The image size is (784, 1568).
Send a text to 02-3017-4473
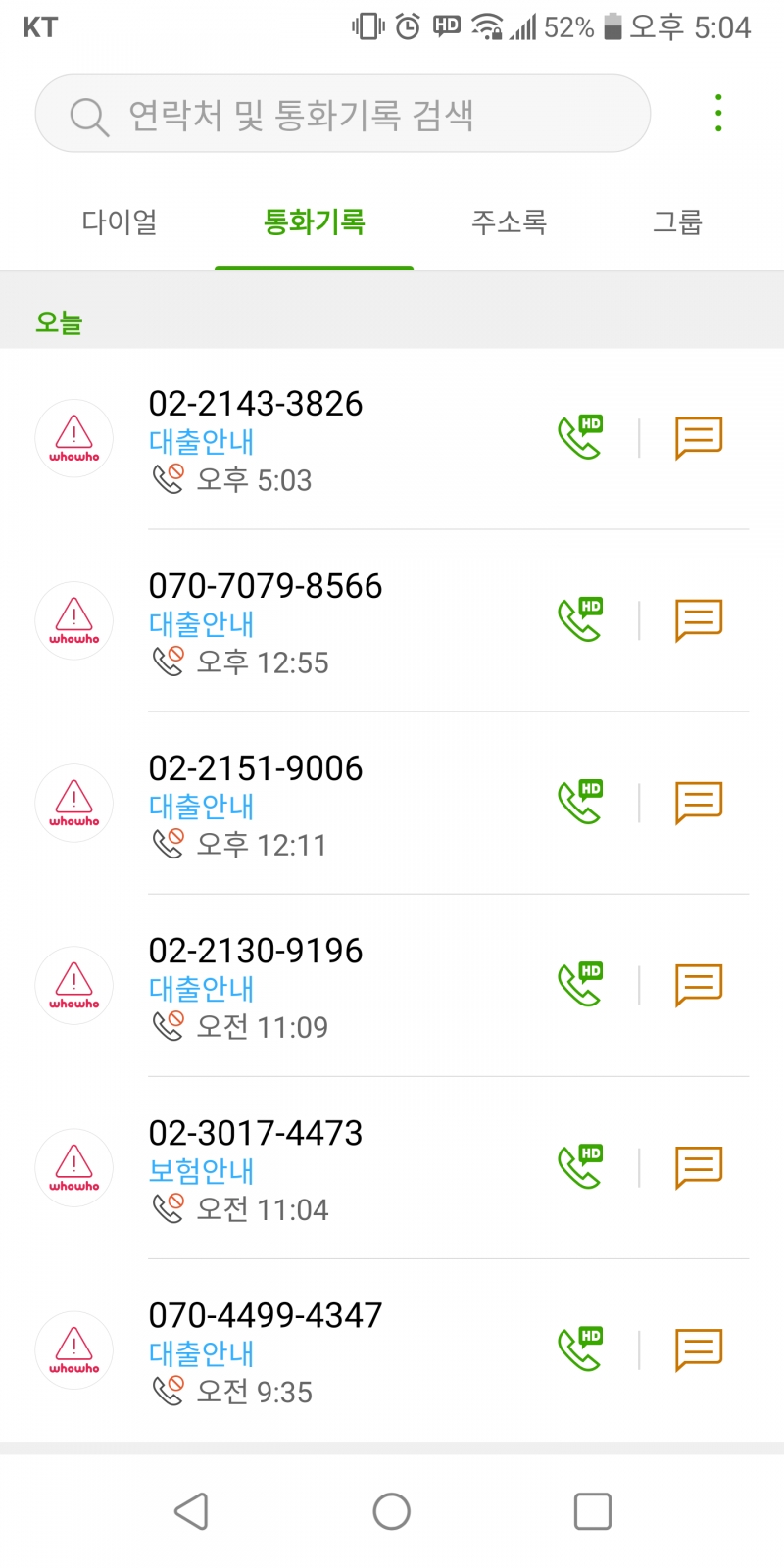click(699, 1166)
